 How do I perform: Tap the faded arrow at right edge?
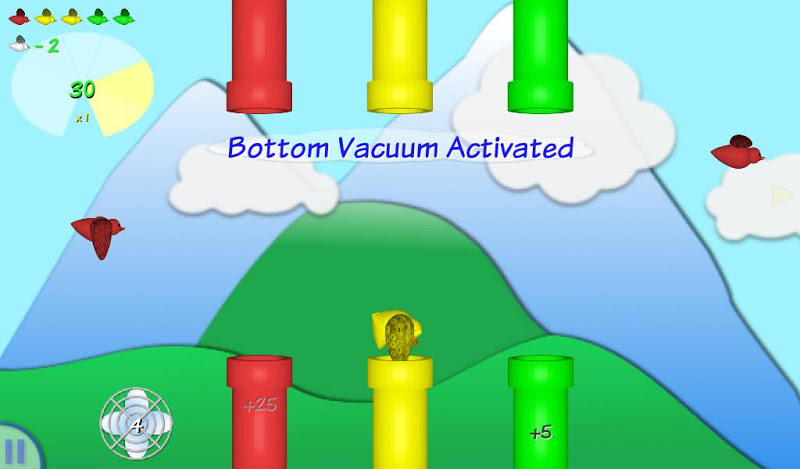[x=782, y=195]
